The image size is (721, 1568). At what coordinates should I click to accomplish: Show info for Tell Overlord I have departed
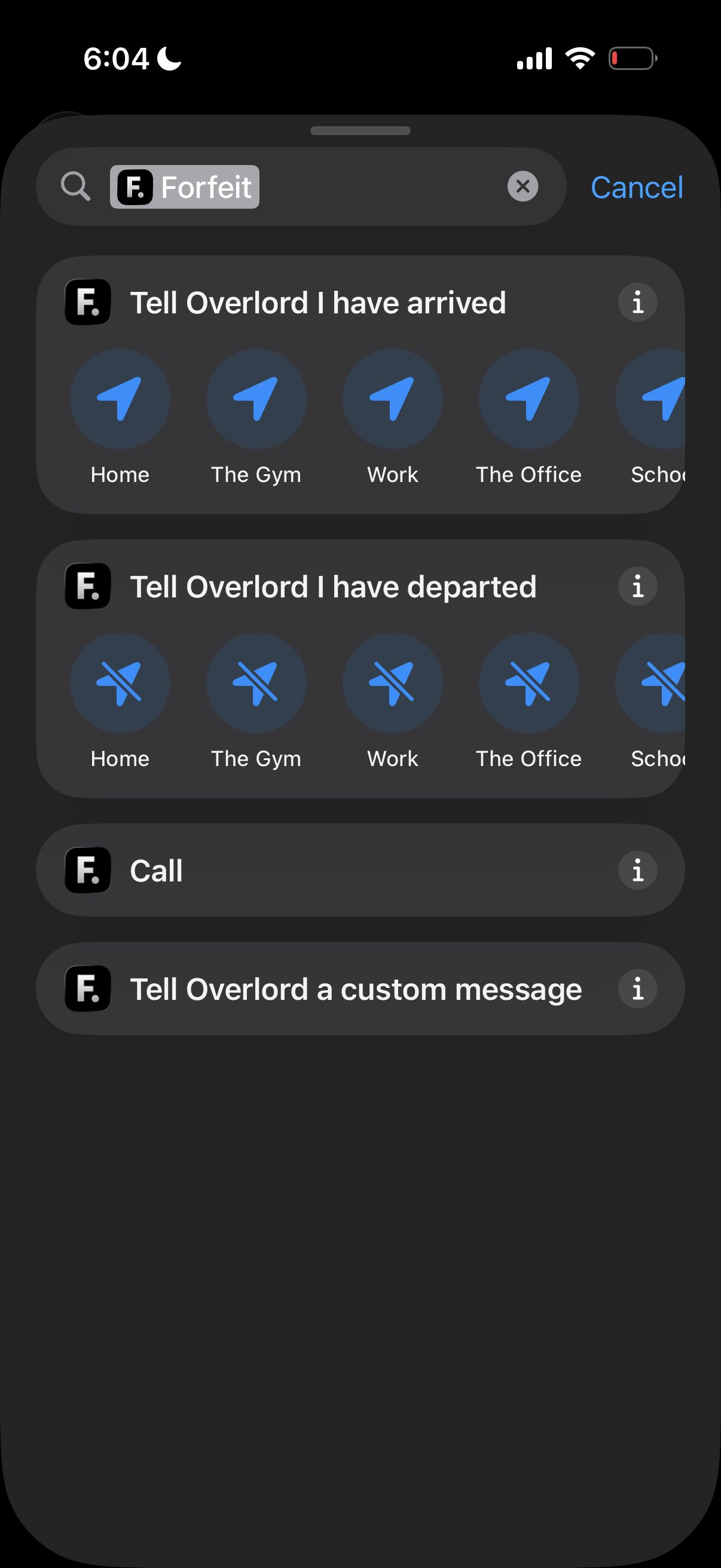(637, 586)
